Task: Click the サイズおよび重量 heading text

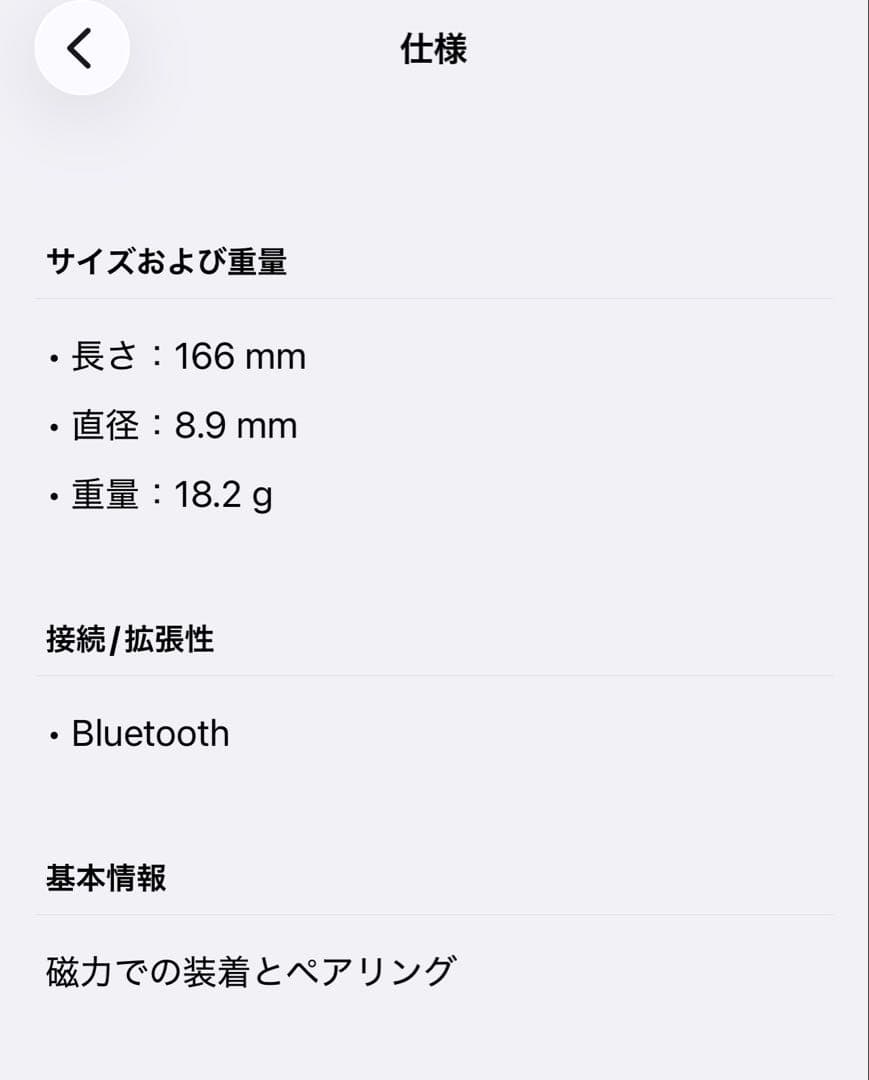Action: [168, 262]
